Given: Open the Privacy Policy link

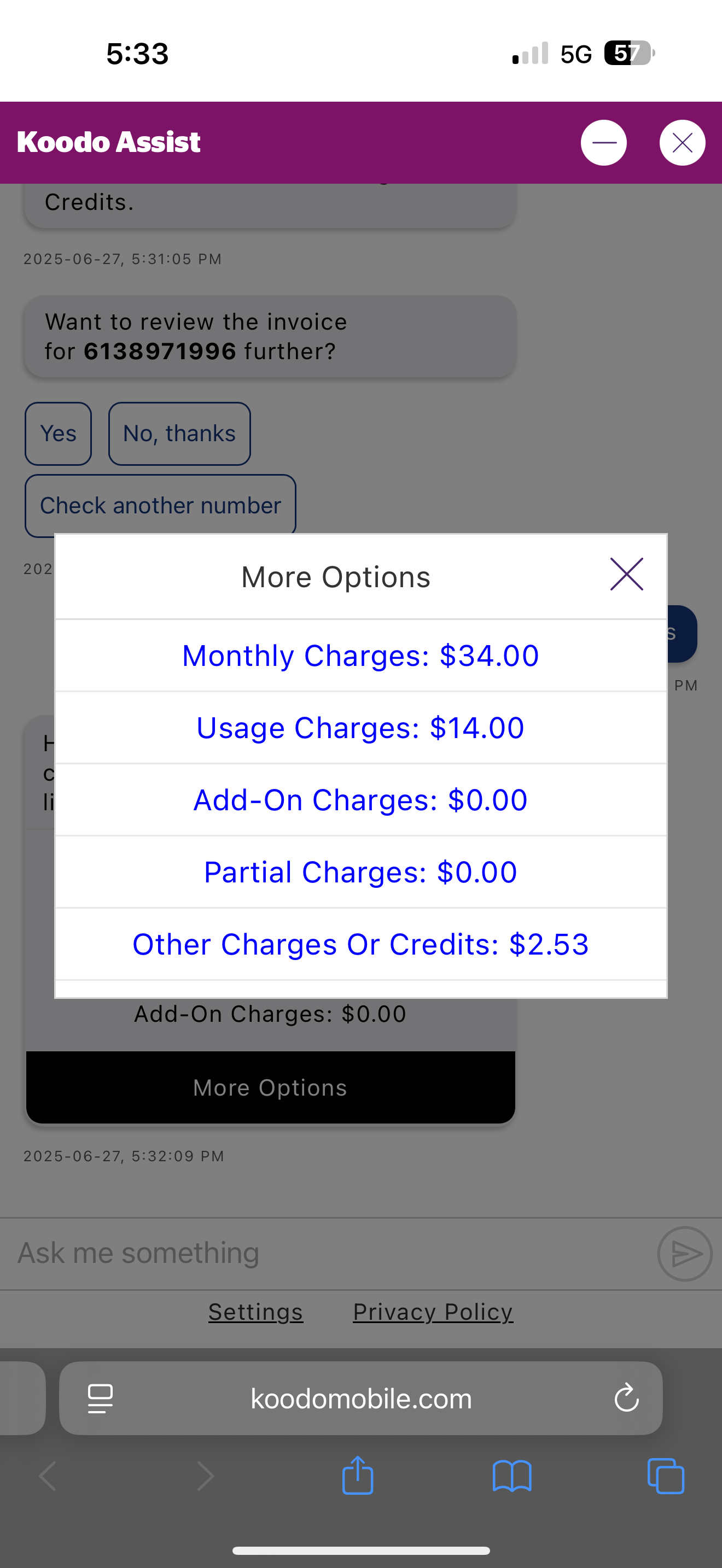Looking at the screenshot, I should click(433, 1312).
